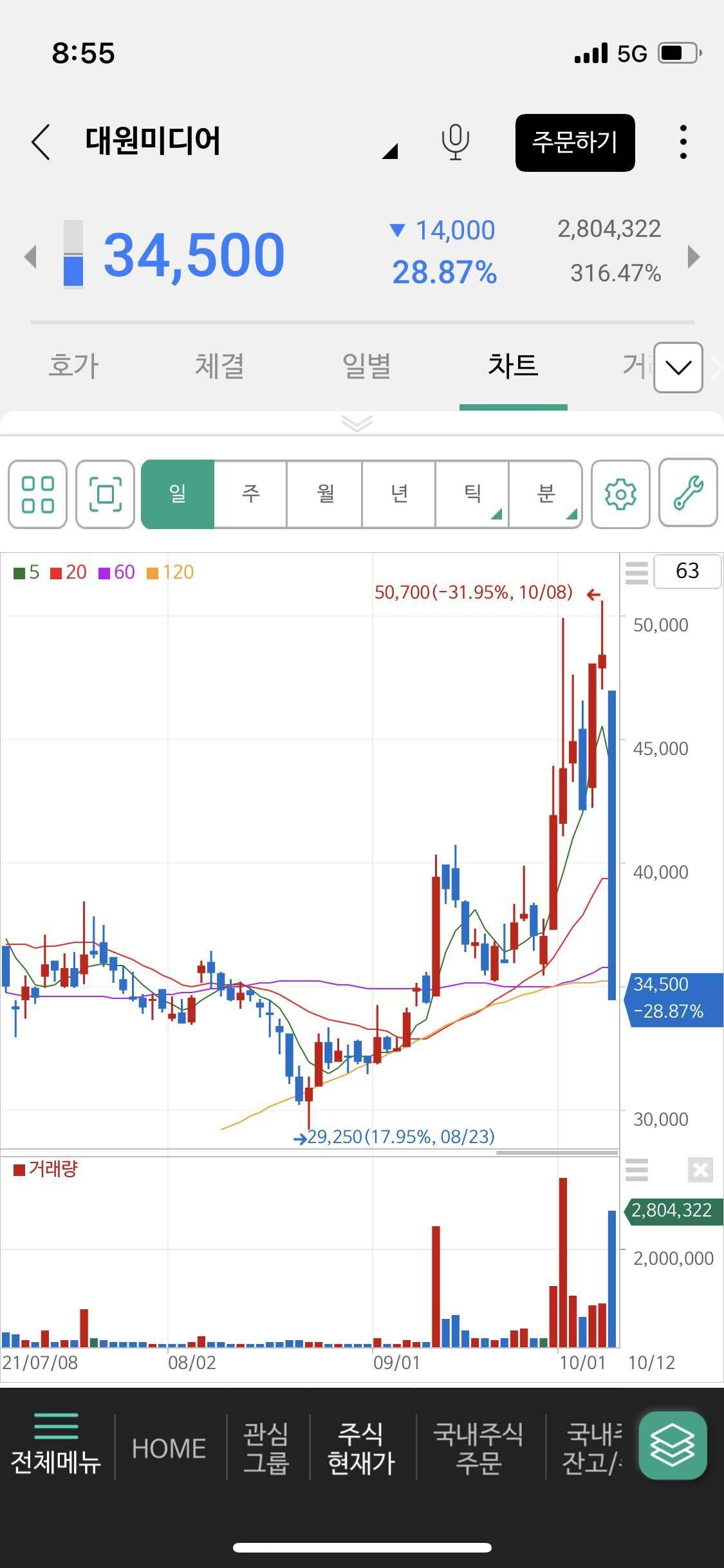Switch to the 체결 tab

click(x=219, y=366)
